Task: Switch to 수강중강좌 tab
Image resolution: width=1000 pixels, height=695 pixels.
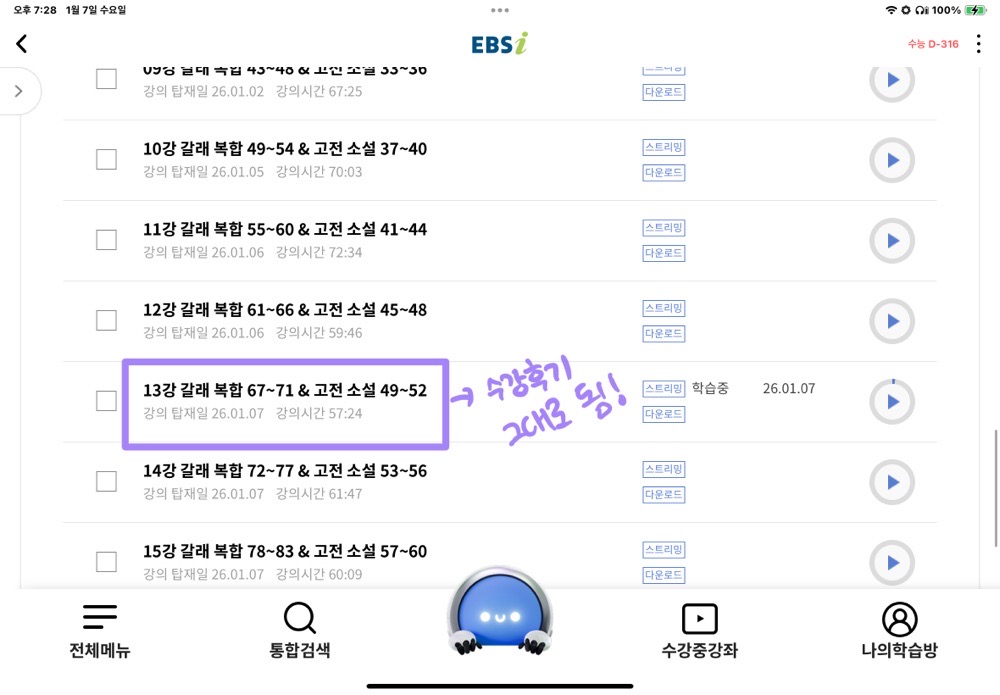Action: (x=700, y=630)
